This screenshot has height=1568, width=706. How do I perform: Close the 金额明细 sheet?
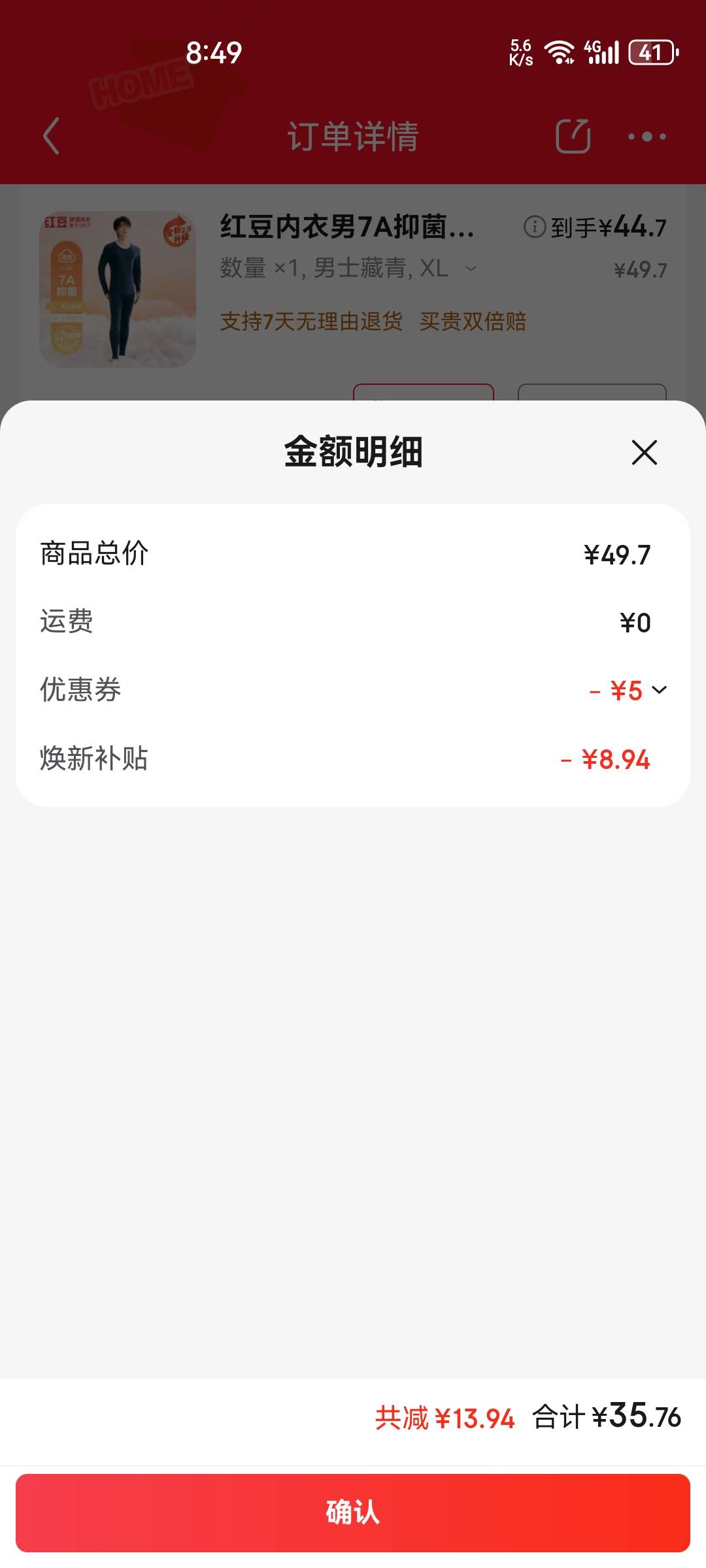point(644,452)
